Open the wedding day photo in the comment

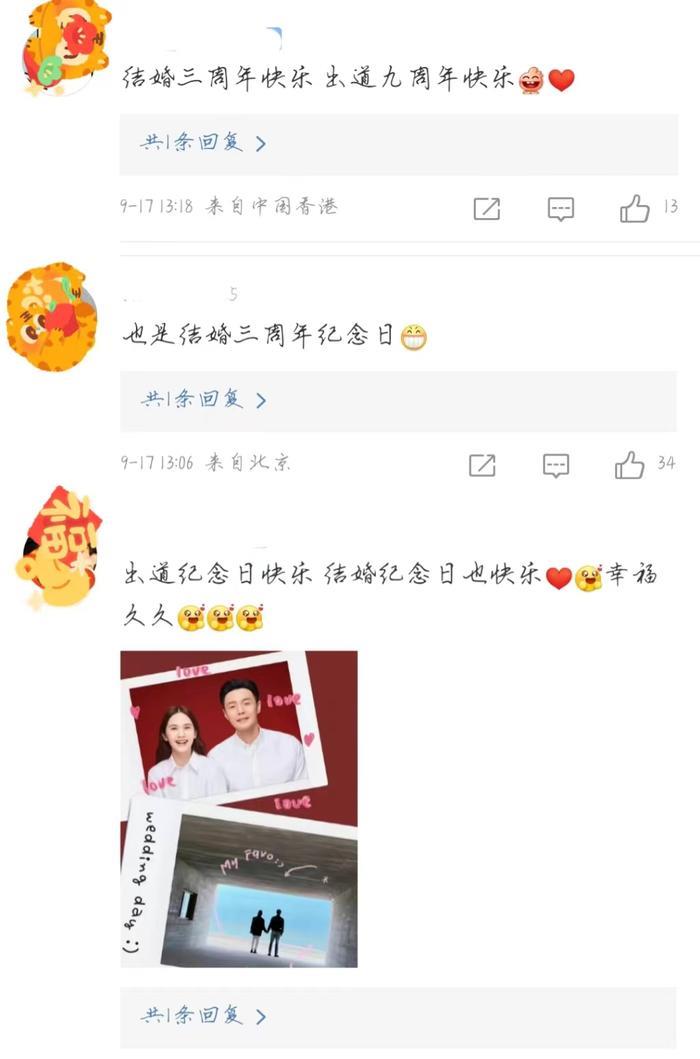point(239,809)
